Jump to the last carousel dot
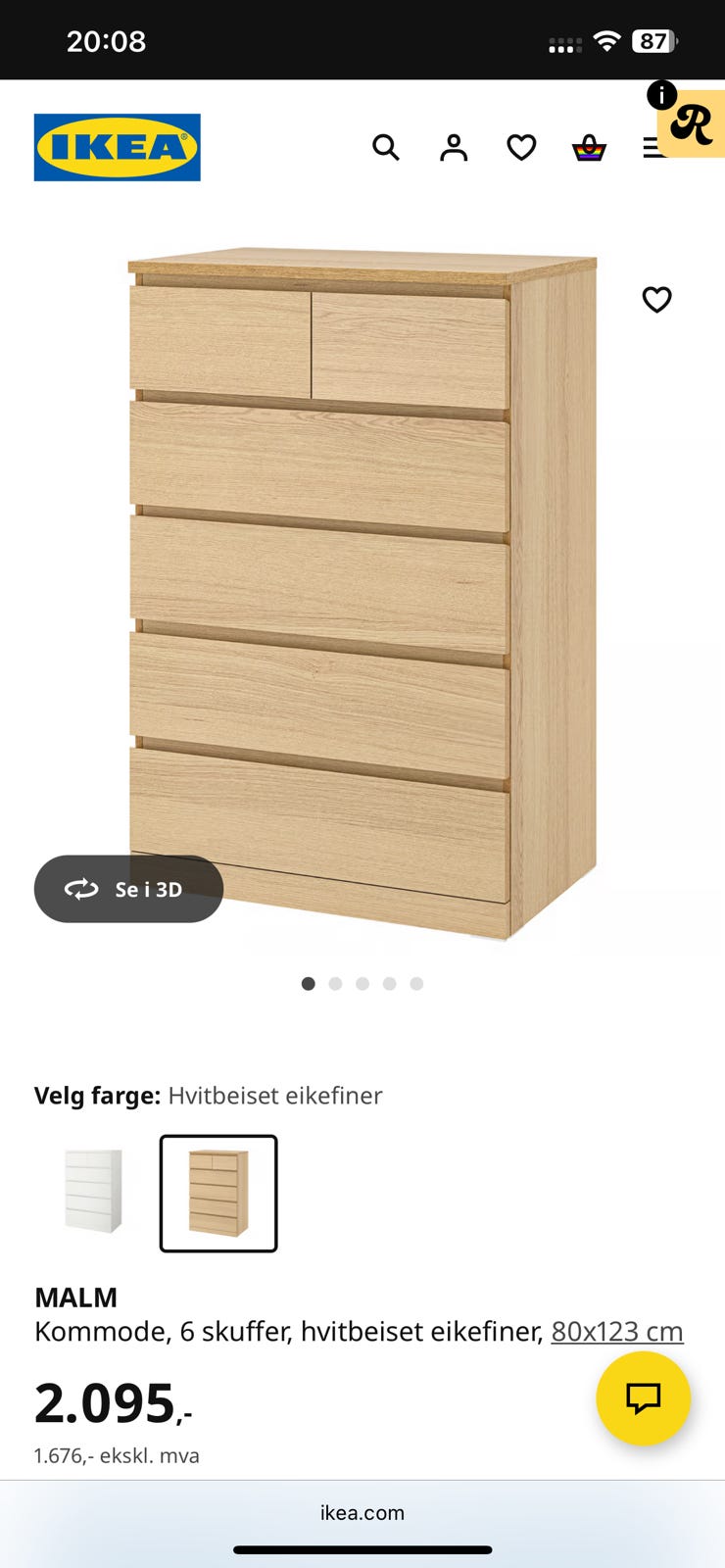The height and width of the screenshot is (1568, 725). tap(416, 983)
